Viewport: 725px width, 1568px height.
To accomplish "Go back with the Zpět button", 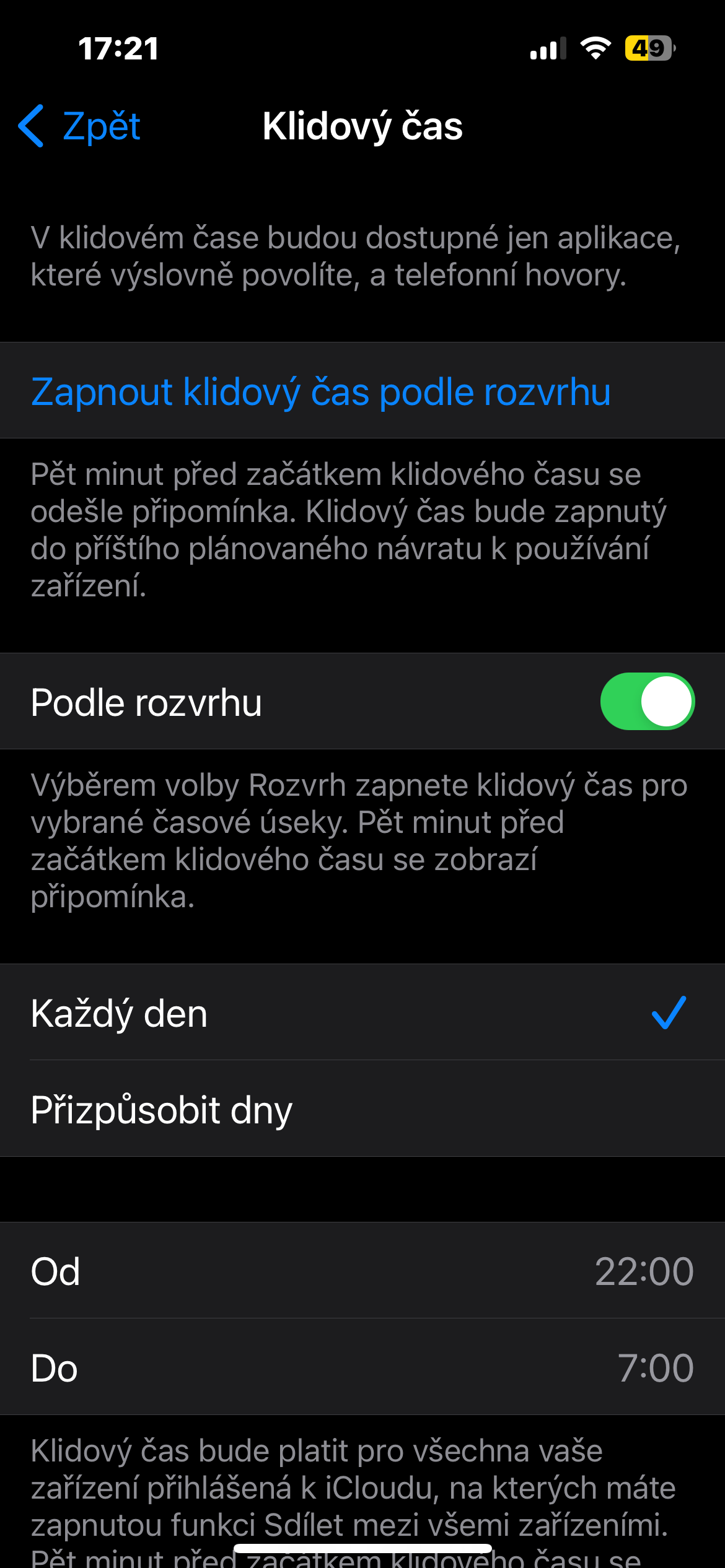I will (81, 126).
